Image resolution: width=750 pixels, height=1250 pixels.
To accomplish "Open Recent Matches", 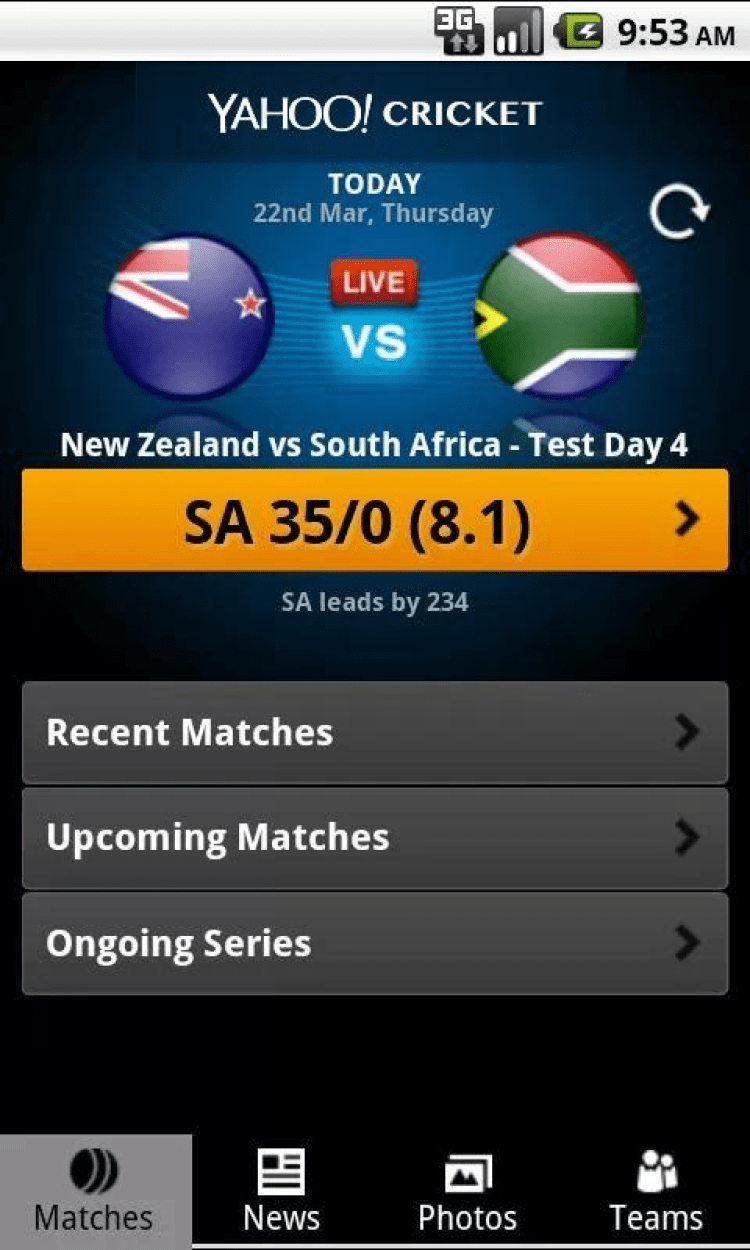I will point(375,733).
